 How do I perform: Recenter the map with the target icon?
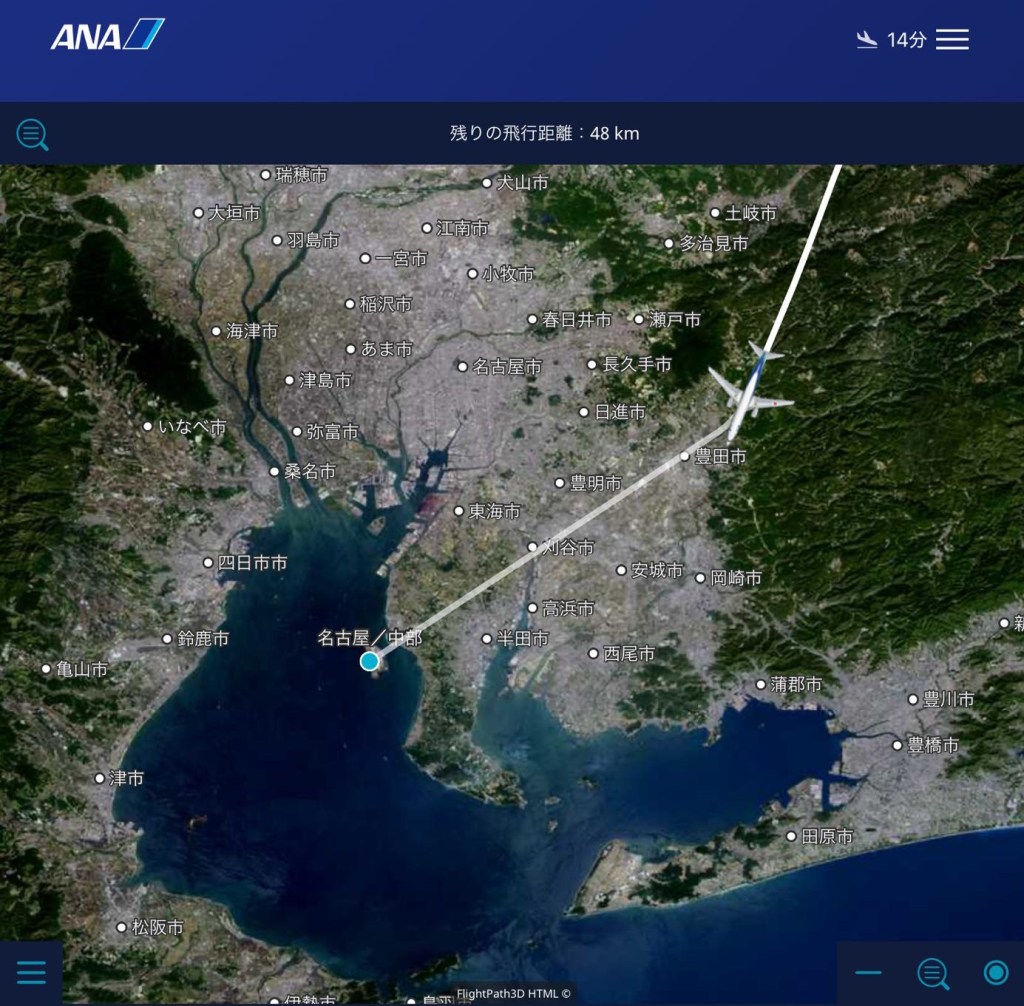coord(996,973)
